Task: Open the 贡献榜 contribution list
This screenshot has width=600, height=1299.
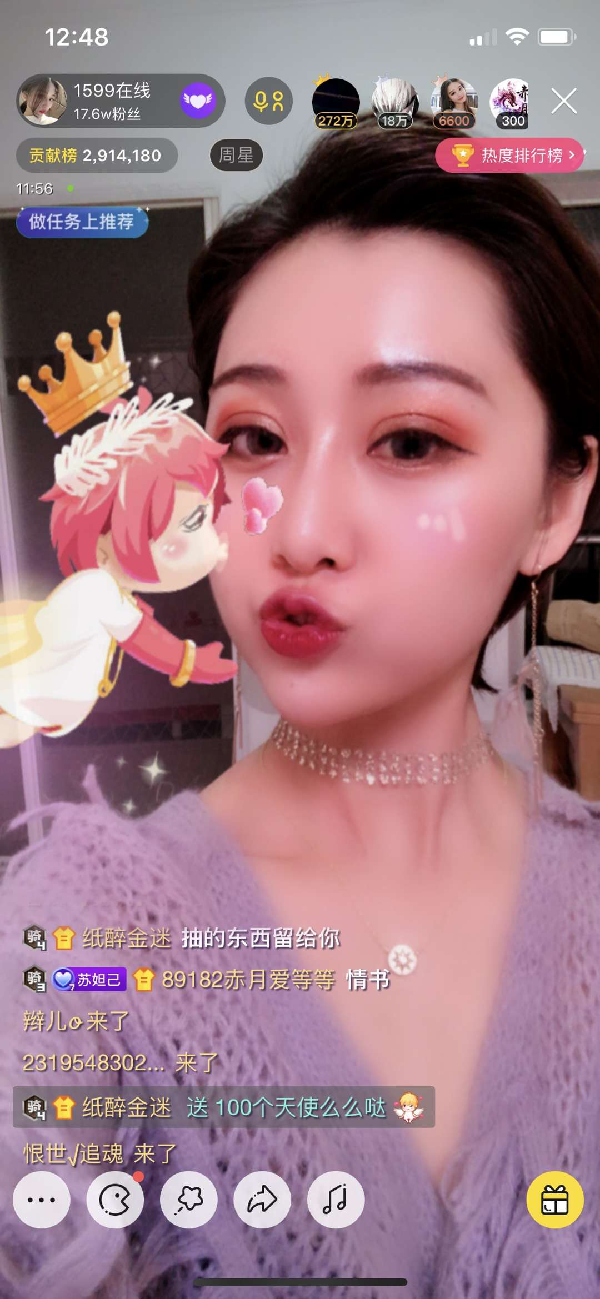Action: (96, 156)
